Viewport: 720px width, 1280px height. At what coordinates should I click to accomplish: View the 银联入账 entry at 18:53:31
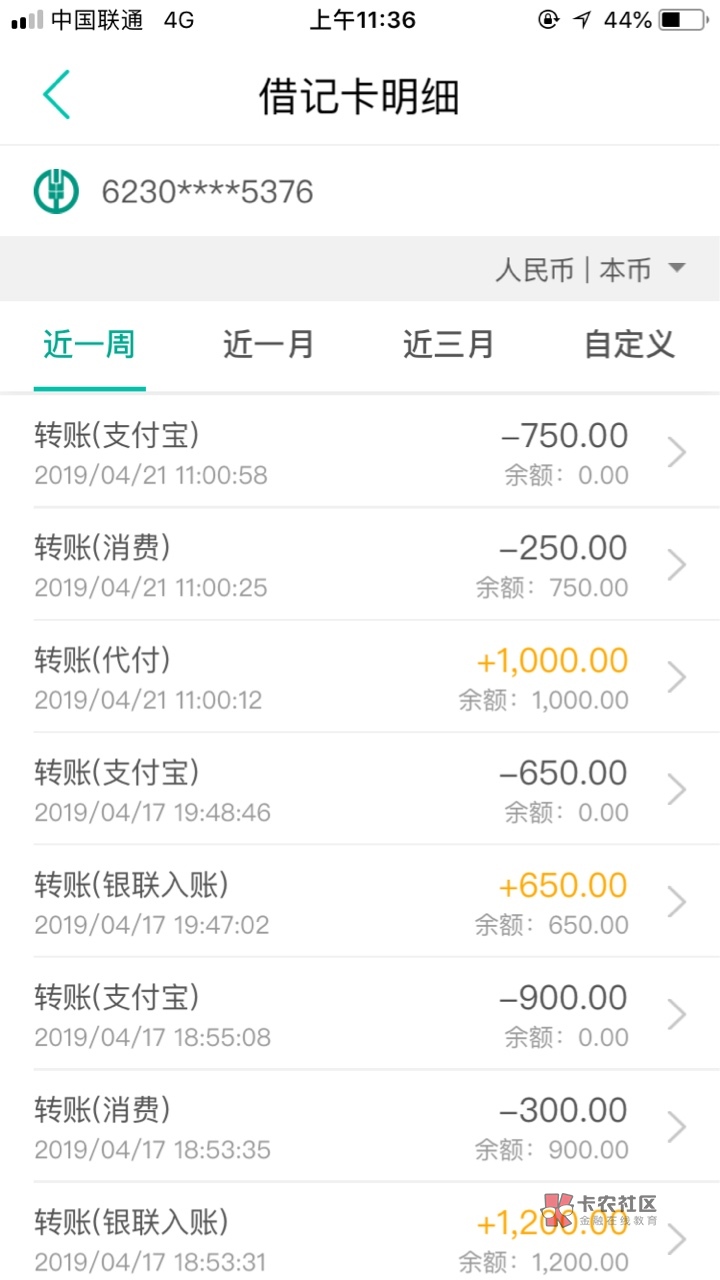360,1232
